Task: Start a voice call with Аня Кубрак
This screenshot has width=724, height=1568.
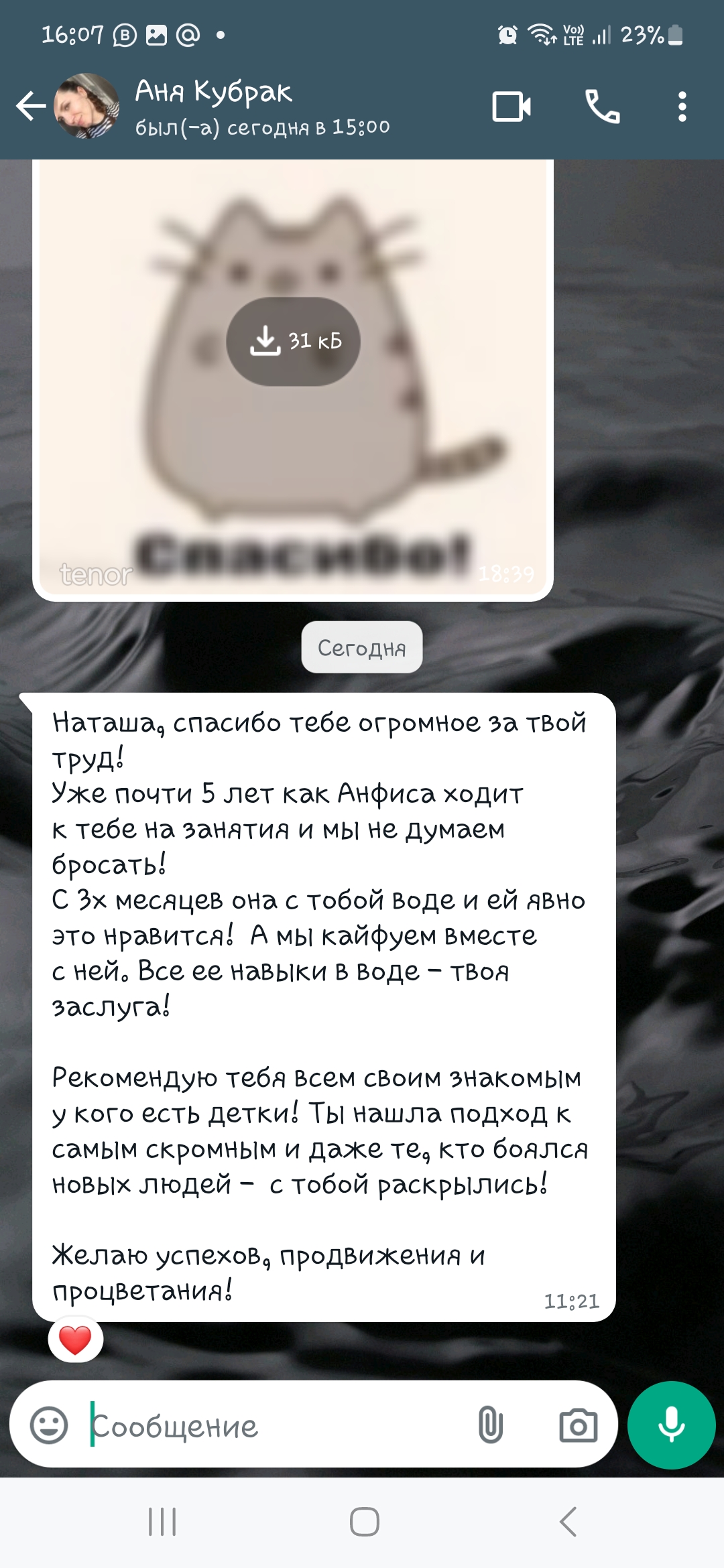Action: point(602,106)
